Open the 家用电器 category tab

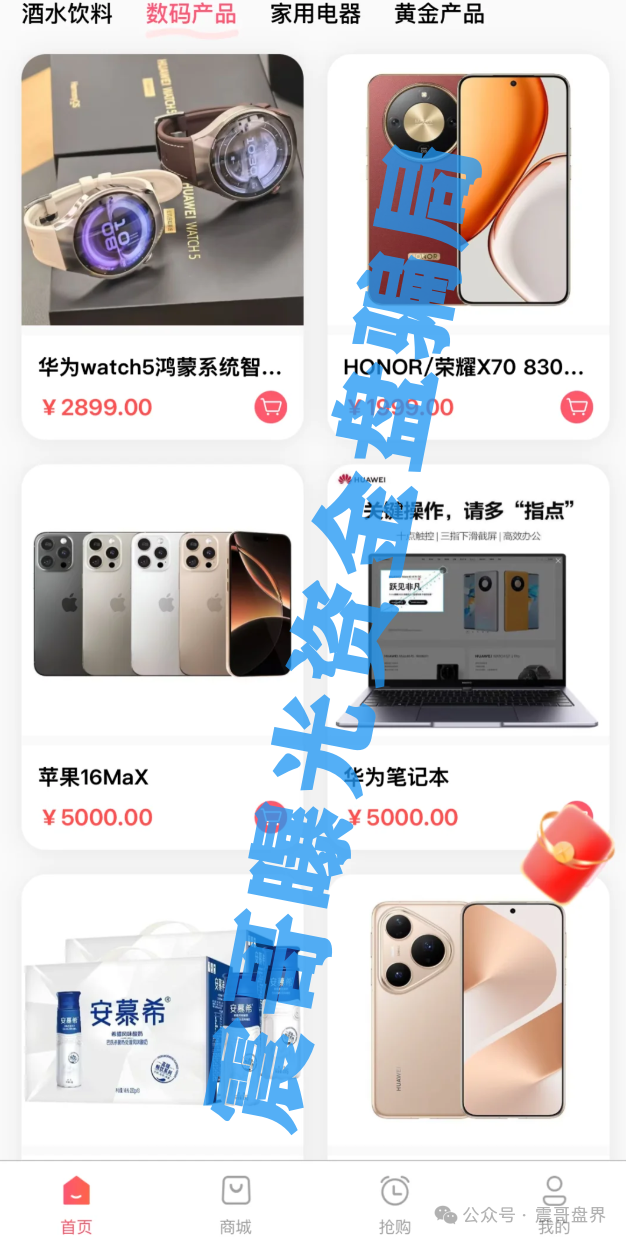pos(315,14)
